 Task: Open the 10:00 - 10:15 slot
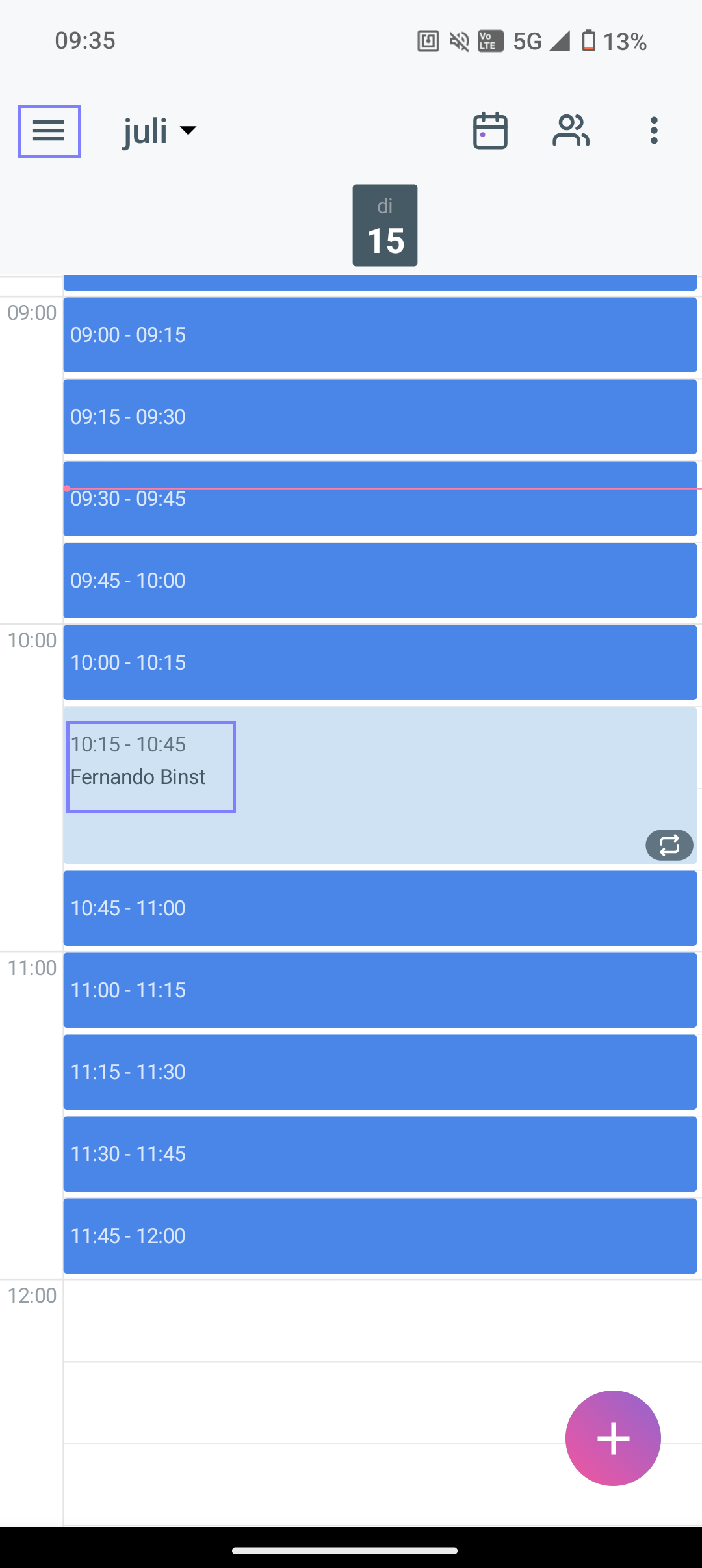380,662
